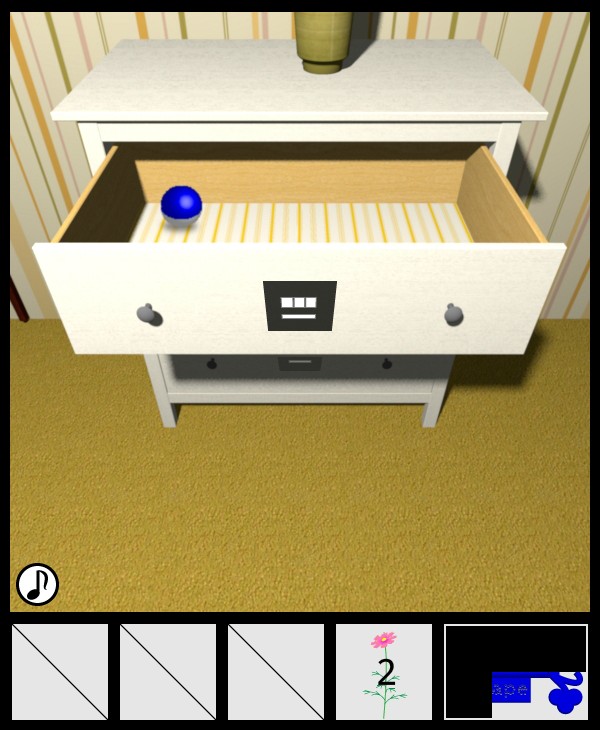Image resolution: width=600 pixels, height=730 pixels.
Task: Open the lower drawer of the cabinet
Action: (300, 365)
